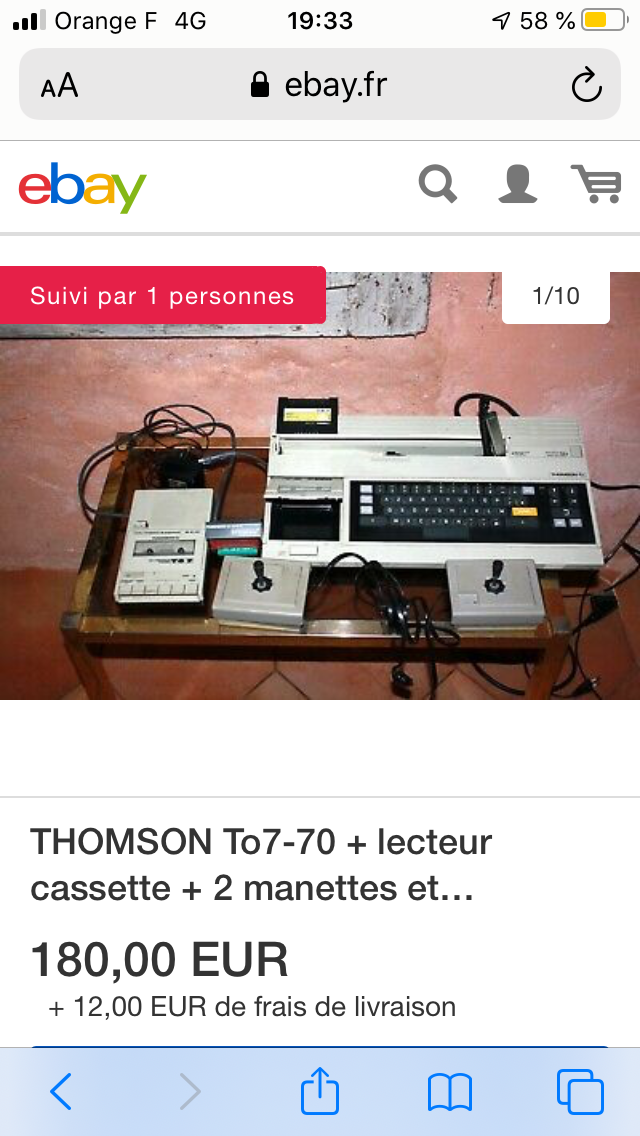This screenshot has height=1136, width=640.
Task: View the shopping cart
Action: [595, 185]
